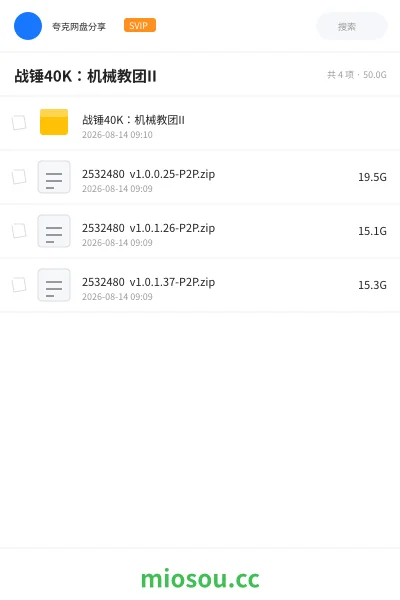Check the box for v1.0.0.25-P2P.zip
This screenshot has width=400, height=600.
click(19, 177)
